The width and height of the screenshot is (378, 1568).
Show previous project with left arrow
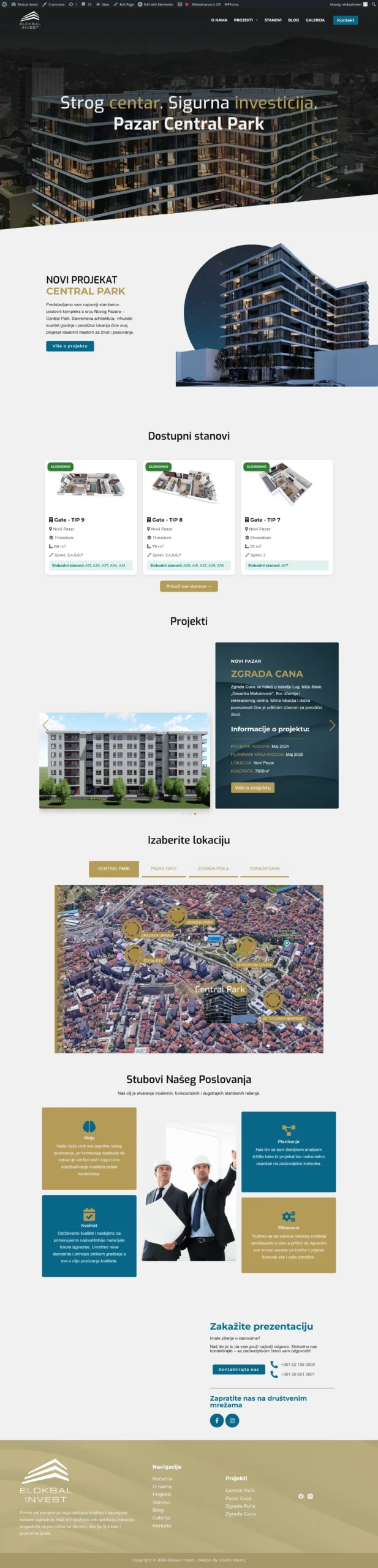[45, 726]
